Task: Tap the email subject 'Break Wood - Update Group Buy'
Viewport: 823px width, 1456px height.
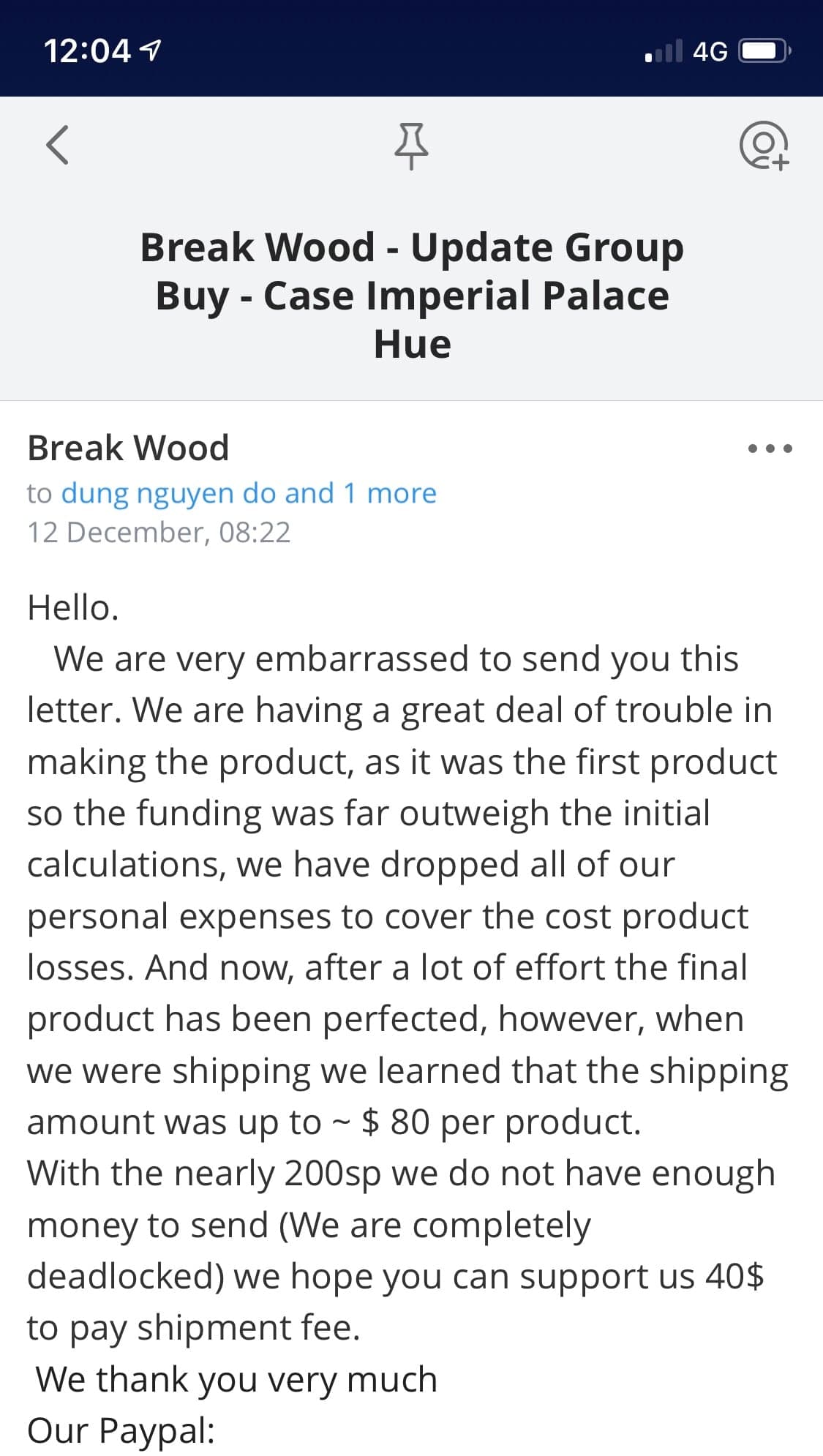Action: point(412,294)
